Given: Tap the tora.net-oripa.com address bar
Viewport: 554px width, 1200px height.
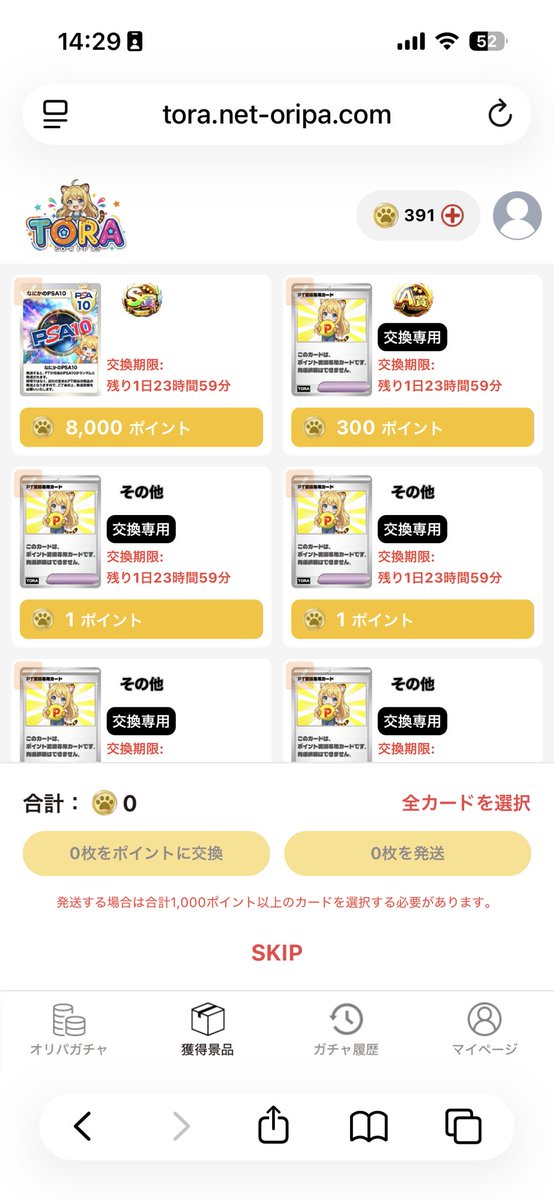Looking at the screenshot, I should 277,114.
